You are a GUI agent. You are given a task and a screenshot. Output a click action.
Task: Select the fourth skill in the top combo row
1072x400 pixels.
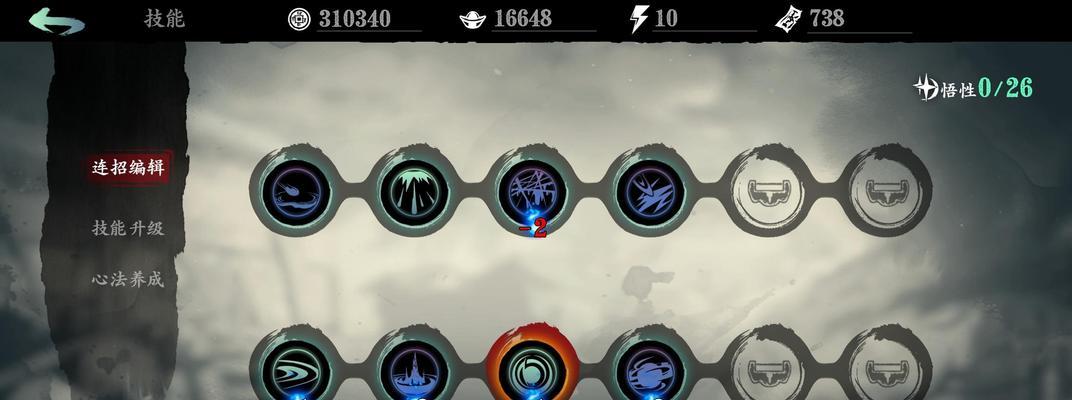pyautogui.click(x=650, y=190)
